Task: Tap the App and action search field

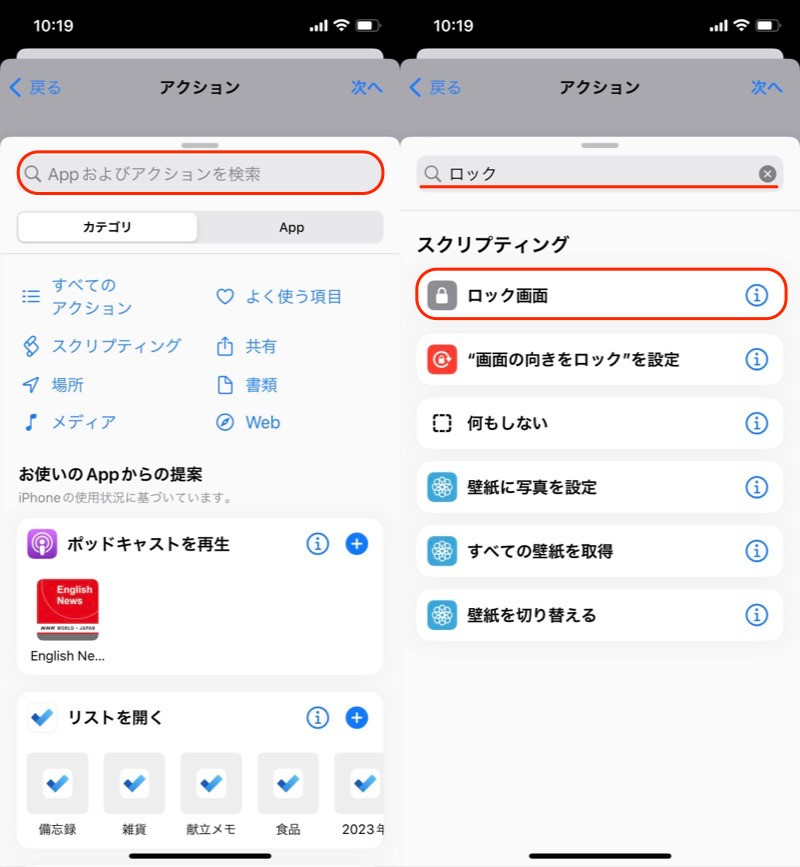Action: (200, 174)
